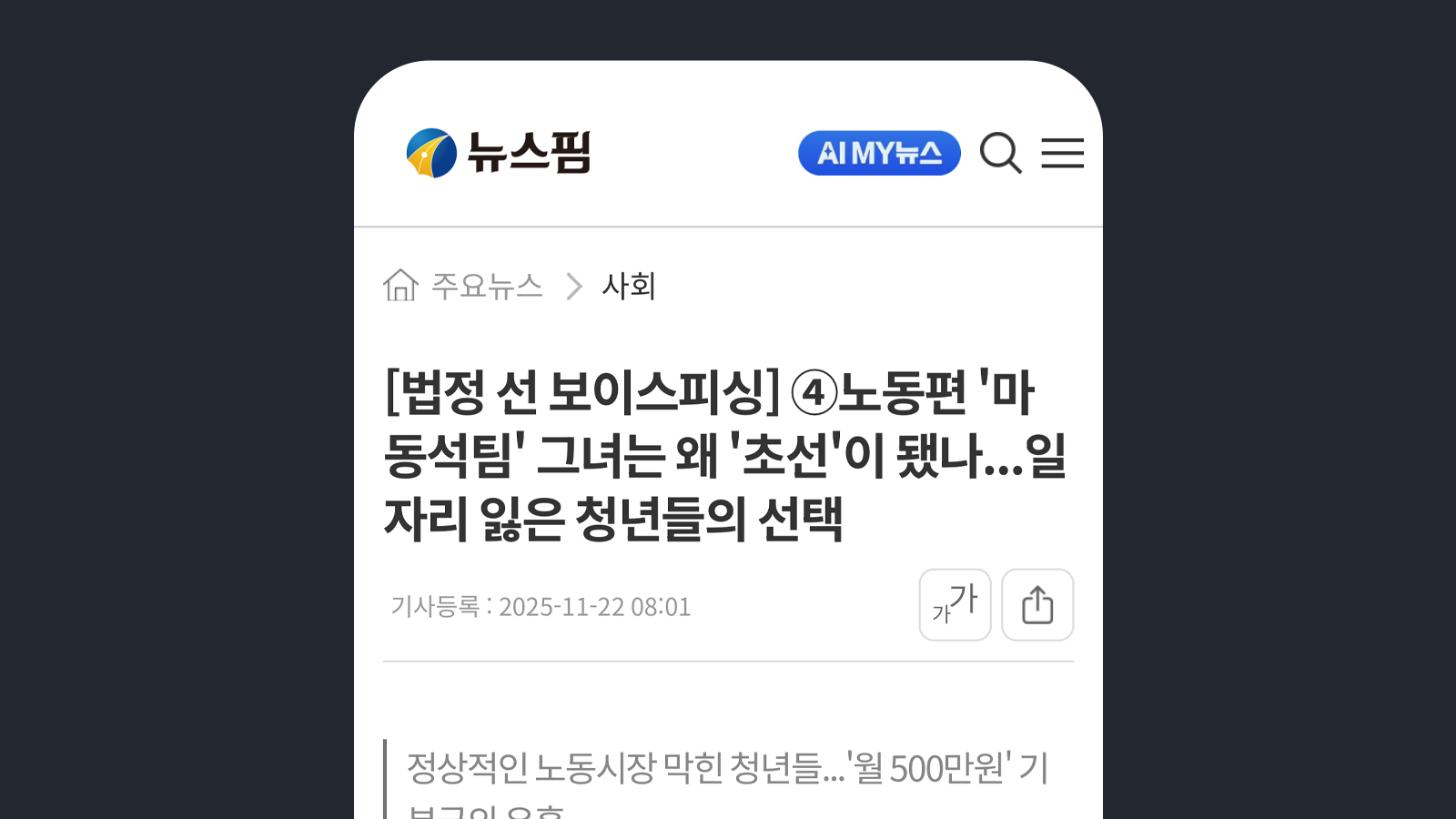Tap the home icon in breadcrumb
The width and height of the screenshot is (1456, 819).
click(400, 286)
